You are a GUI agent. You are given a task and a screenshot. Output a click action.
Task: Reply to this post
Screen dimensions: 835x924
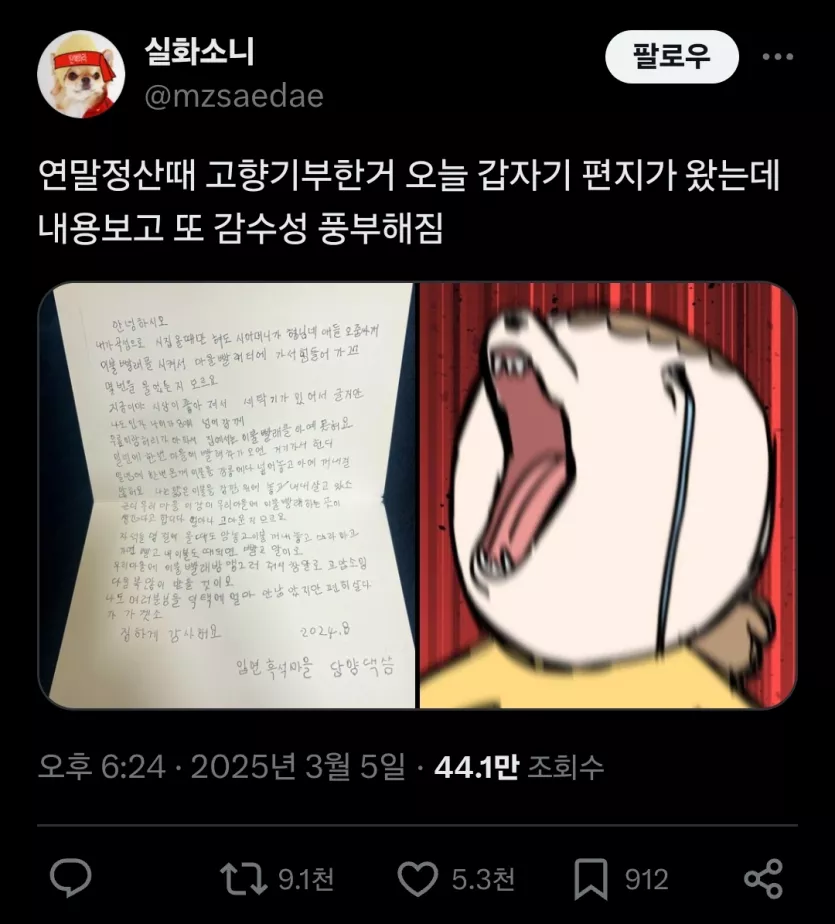point(70,878)
